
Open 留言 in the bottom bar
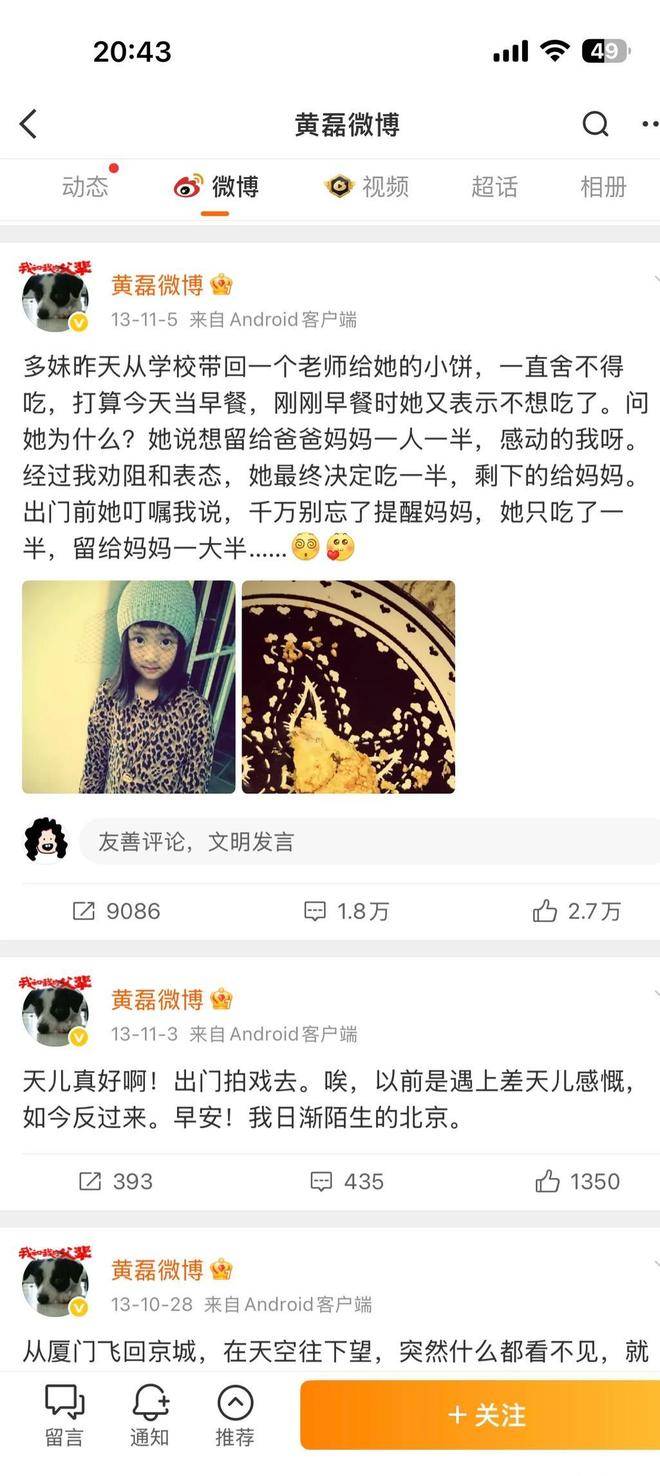pyautogui.click(x=65, y=1415)
